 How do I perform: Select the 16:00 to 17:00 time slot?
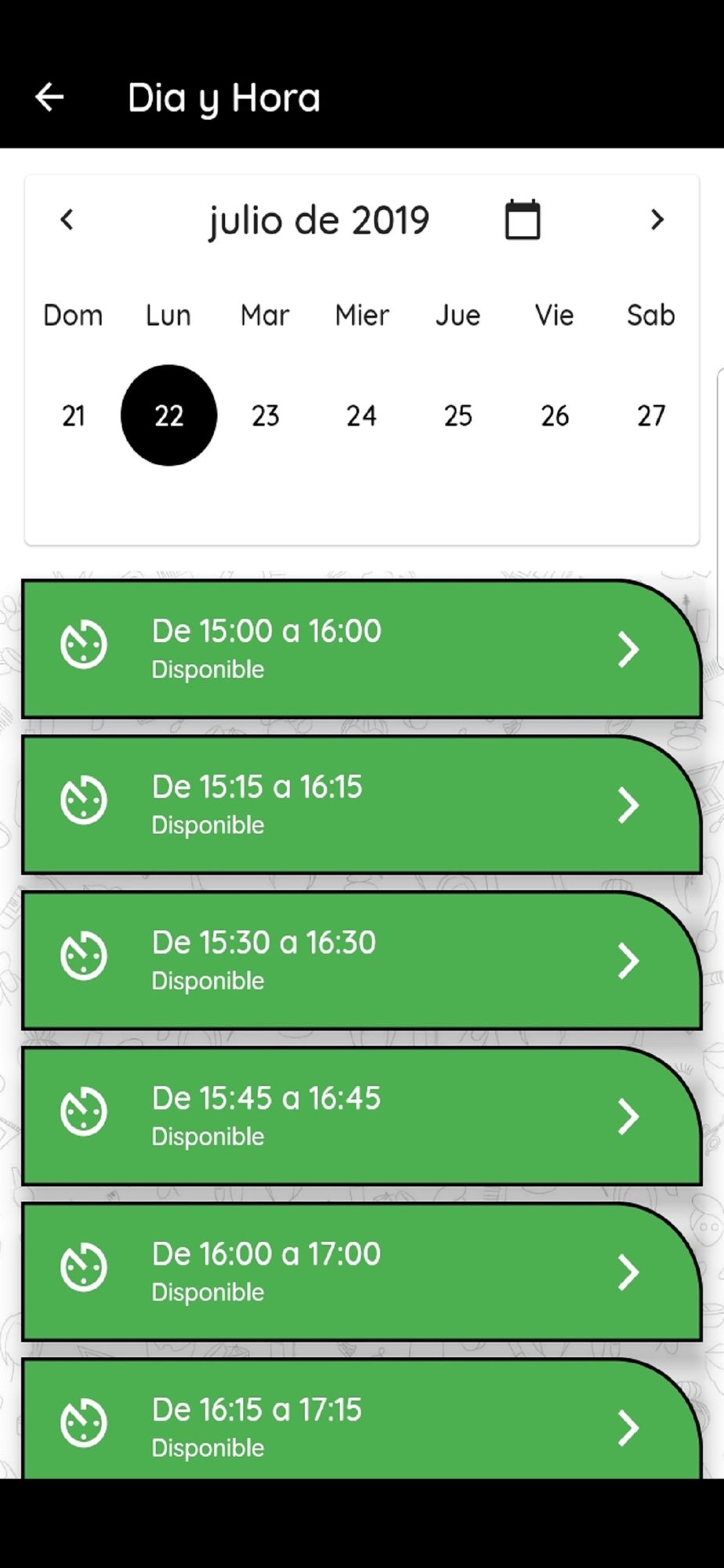361,1272
